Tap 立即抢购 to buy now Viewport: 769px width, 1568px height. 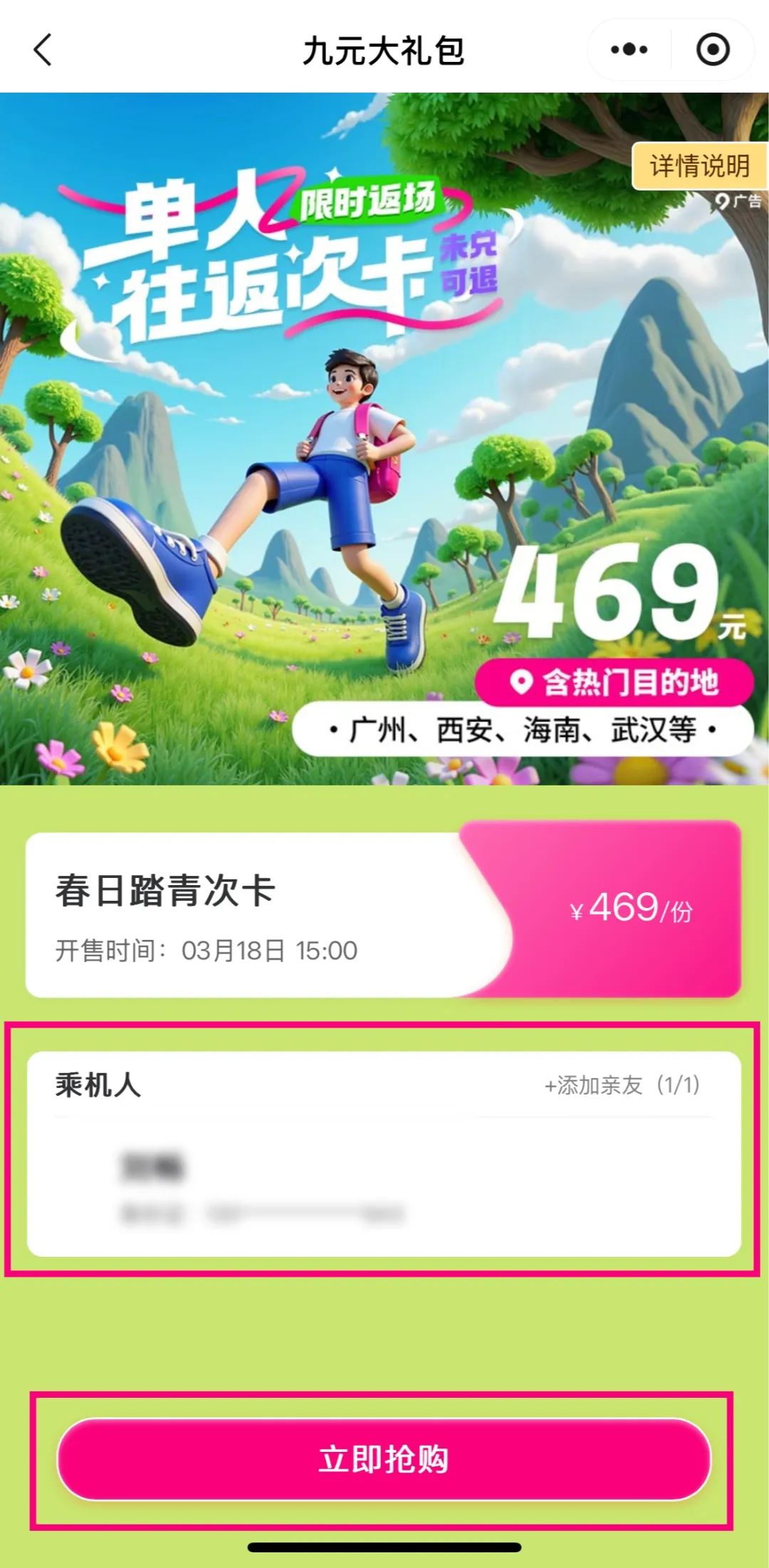pos(384,1459)
